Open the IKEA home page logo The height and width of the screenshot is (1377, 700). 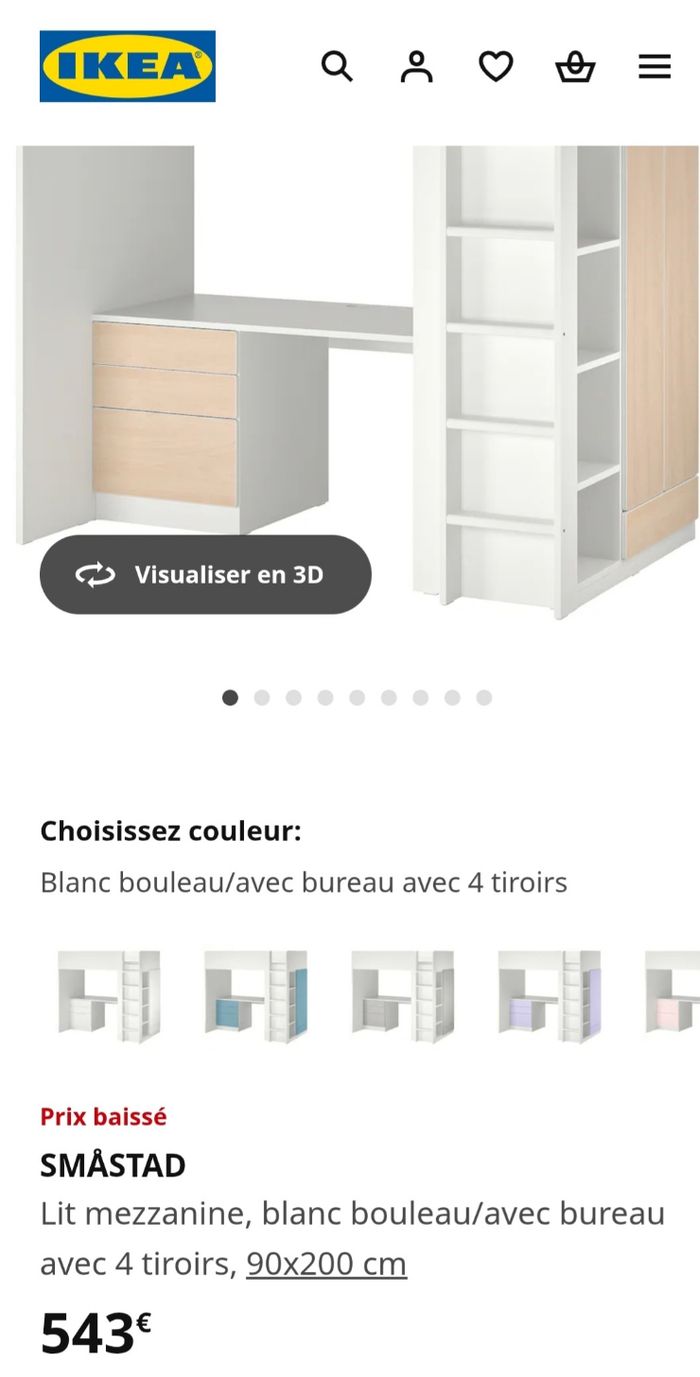pyautogui.click(x=127, y=66)
